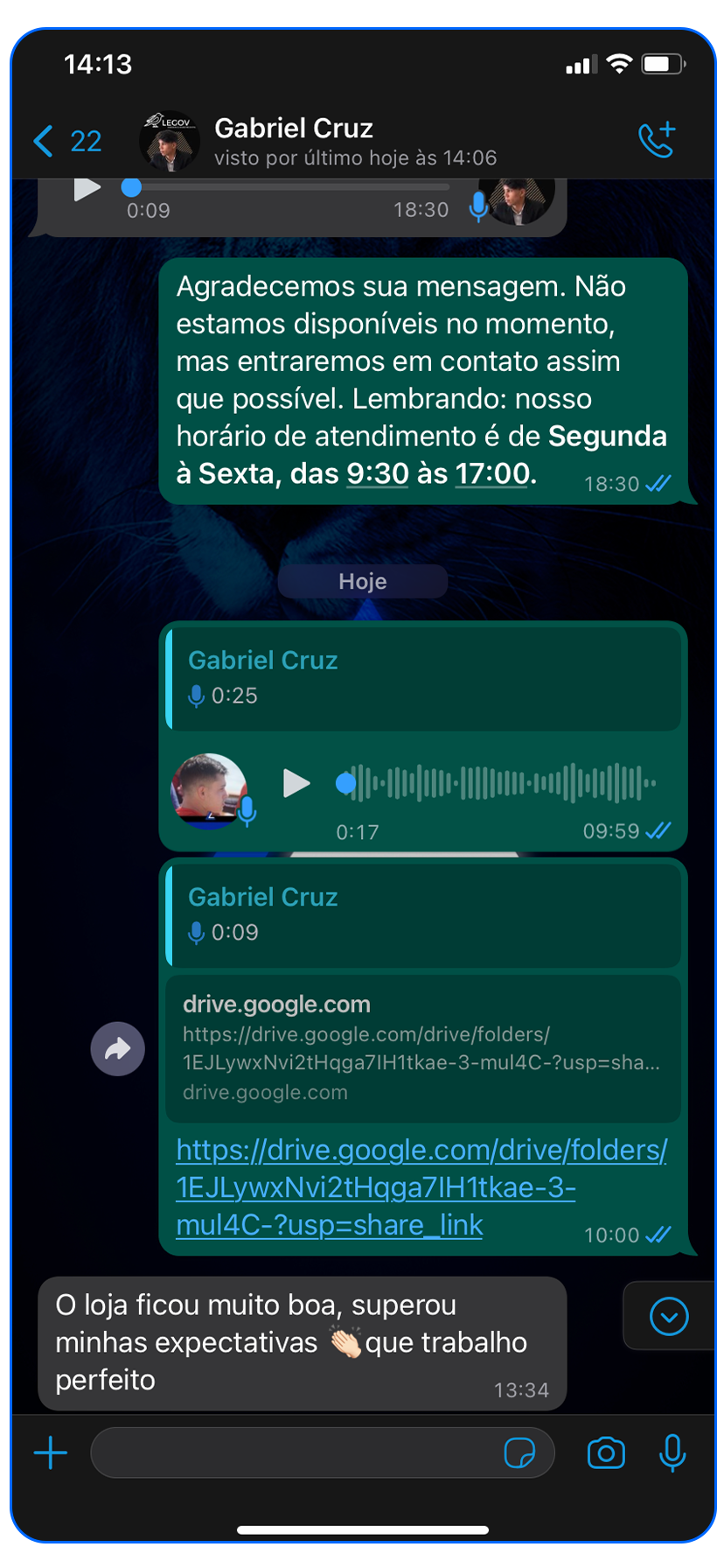Jump to the latest message
Viewport: 724px width, 1568px height.
coord(669,1317)
